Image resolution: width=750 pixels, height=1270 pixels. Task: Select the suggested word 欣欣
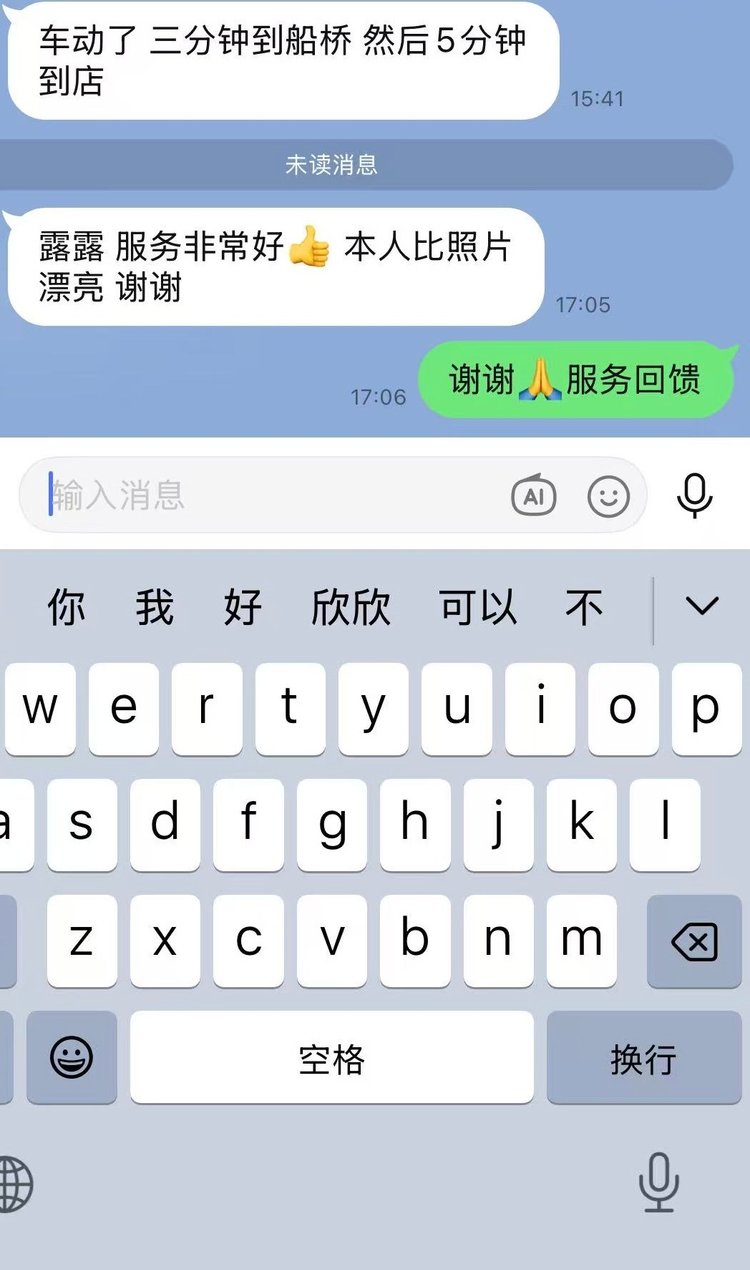coord(351,606)
